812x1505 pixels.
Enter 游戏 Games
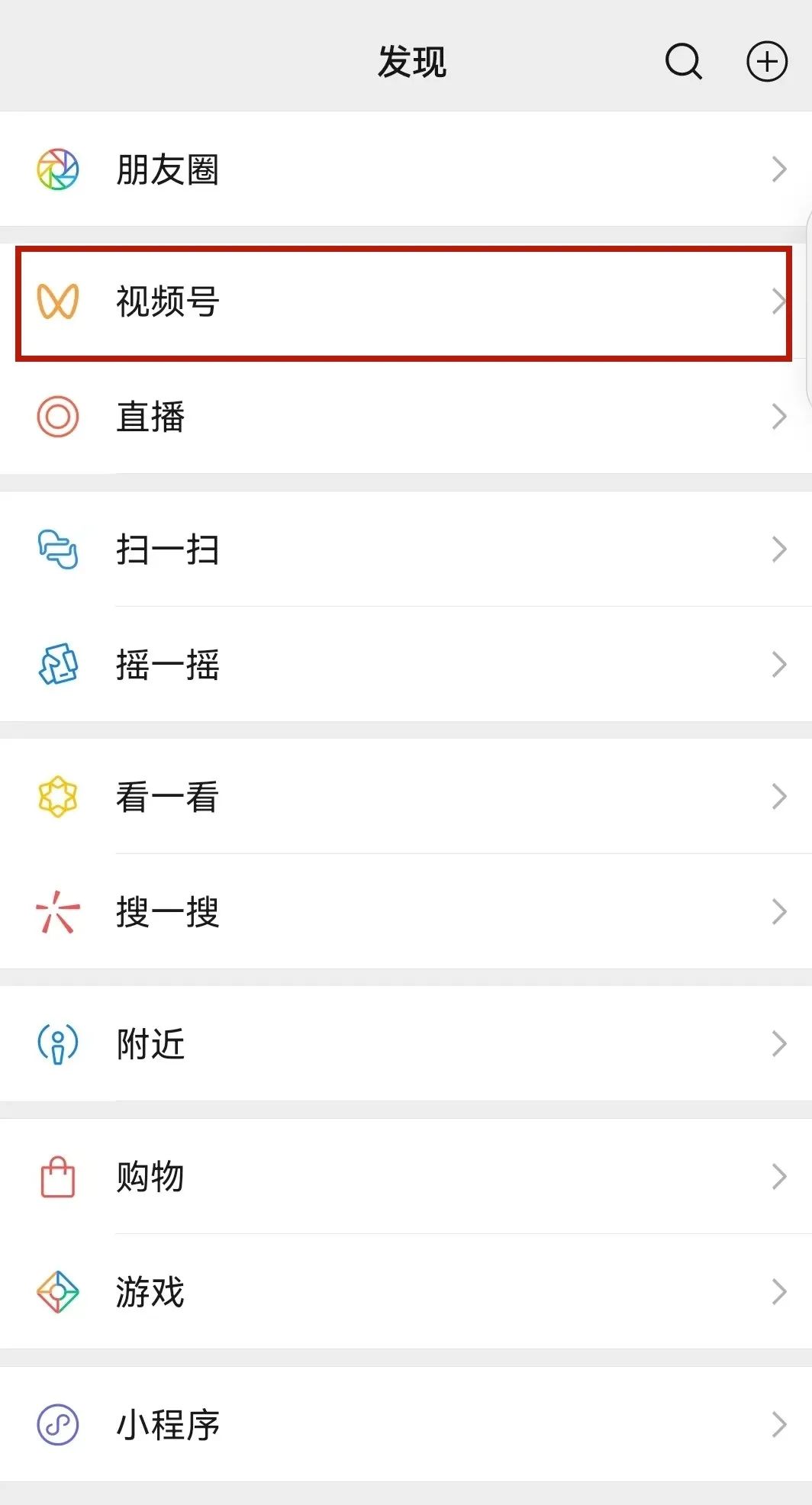point(406,1292)
